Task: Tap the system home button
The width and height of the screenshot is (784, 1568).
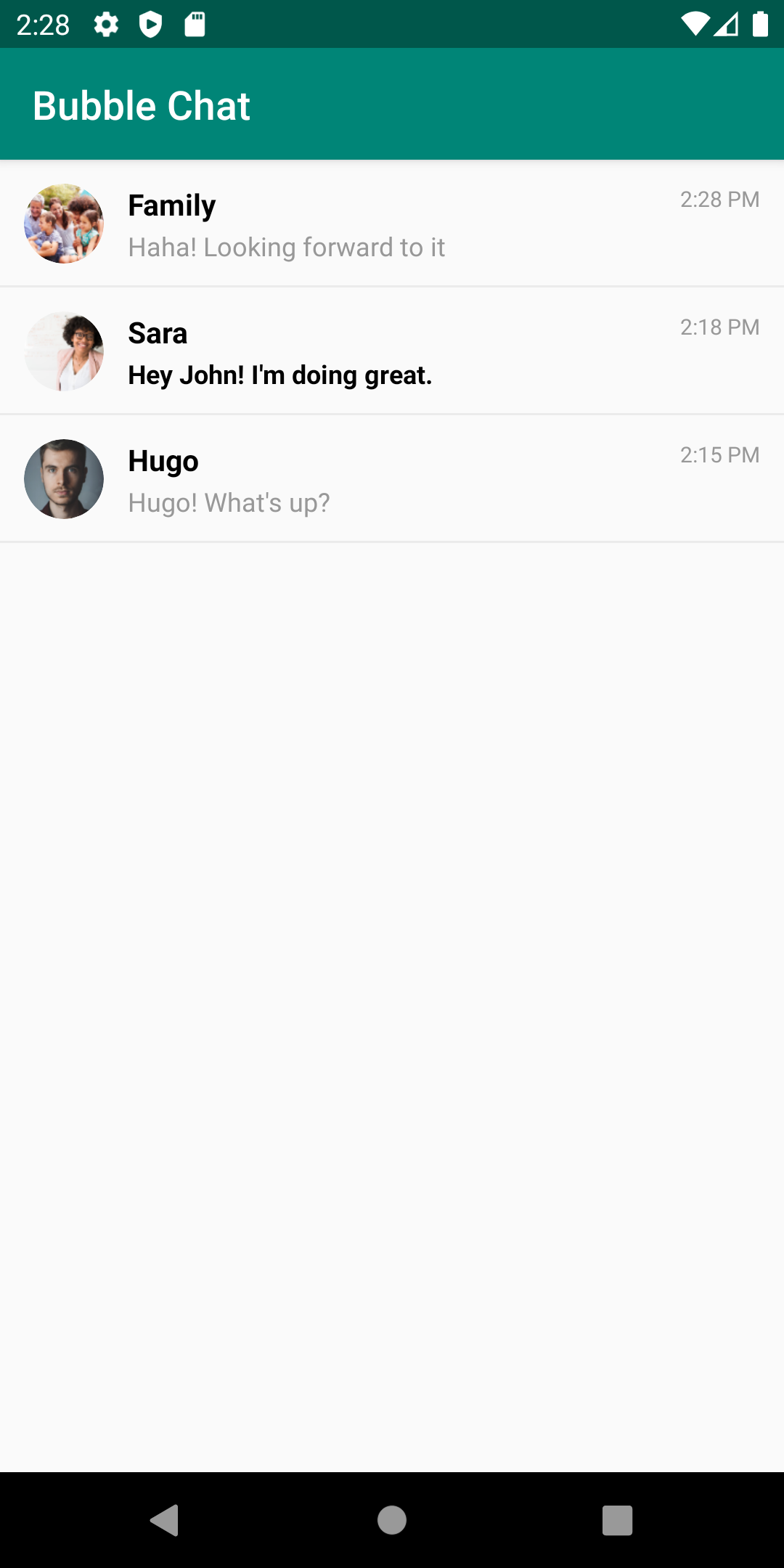Action: click(x=392, y=1520)
